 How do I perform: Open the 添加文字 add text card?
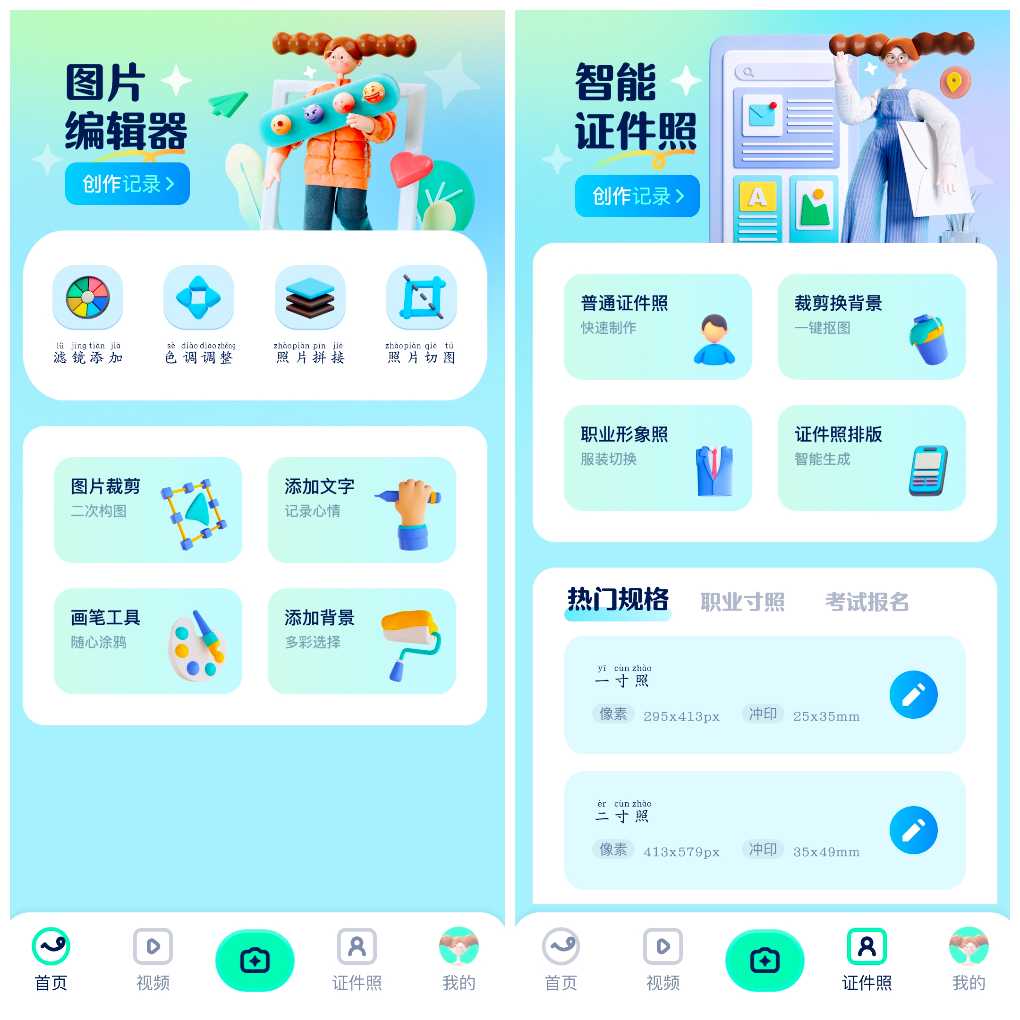(362, 509)
